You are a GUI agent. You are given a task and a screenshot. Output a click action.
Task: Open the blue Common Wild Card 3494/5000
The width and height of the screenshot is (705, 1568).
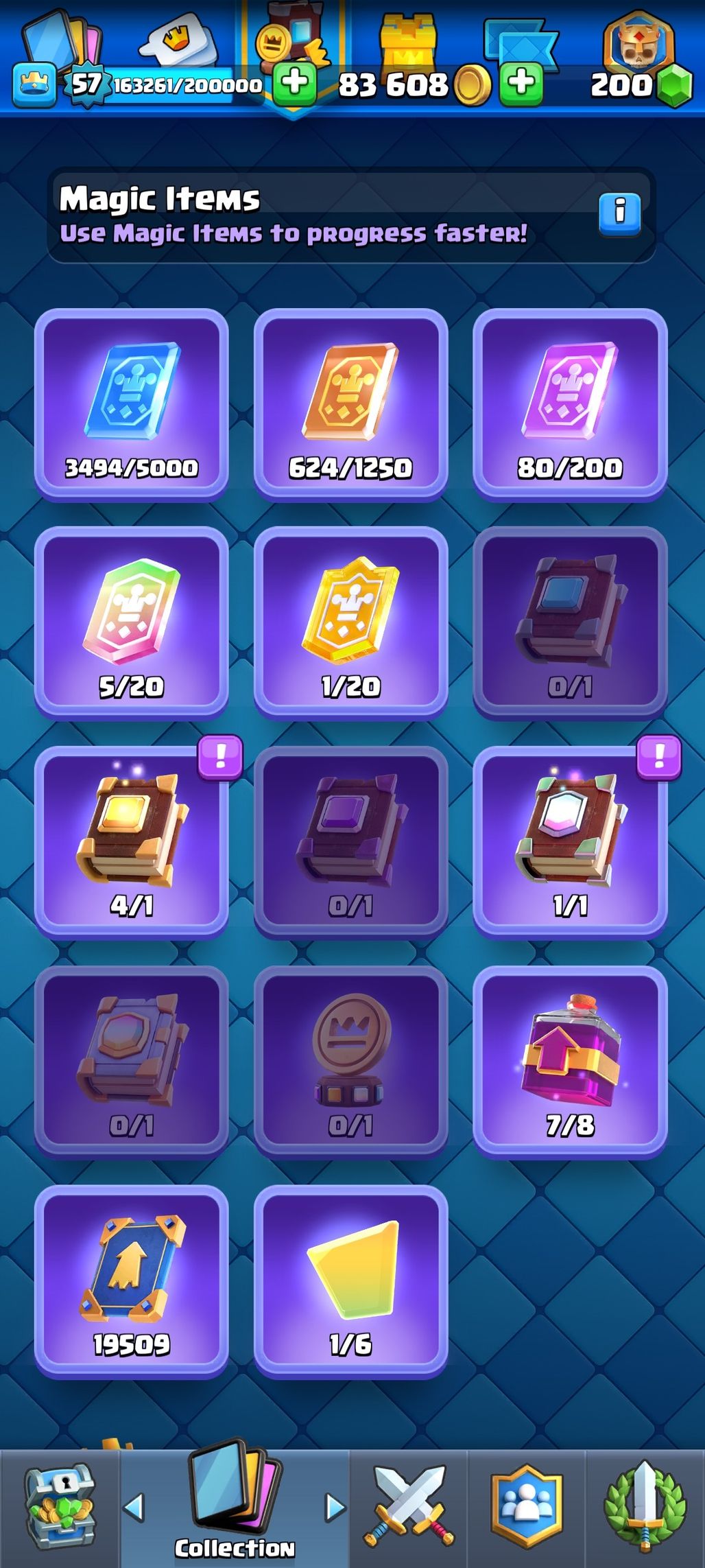click(x=131, y=405)
